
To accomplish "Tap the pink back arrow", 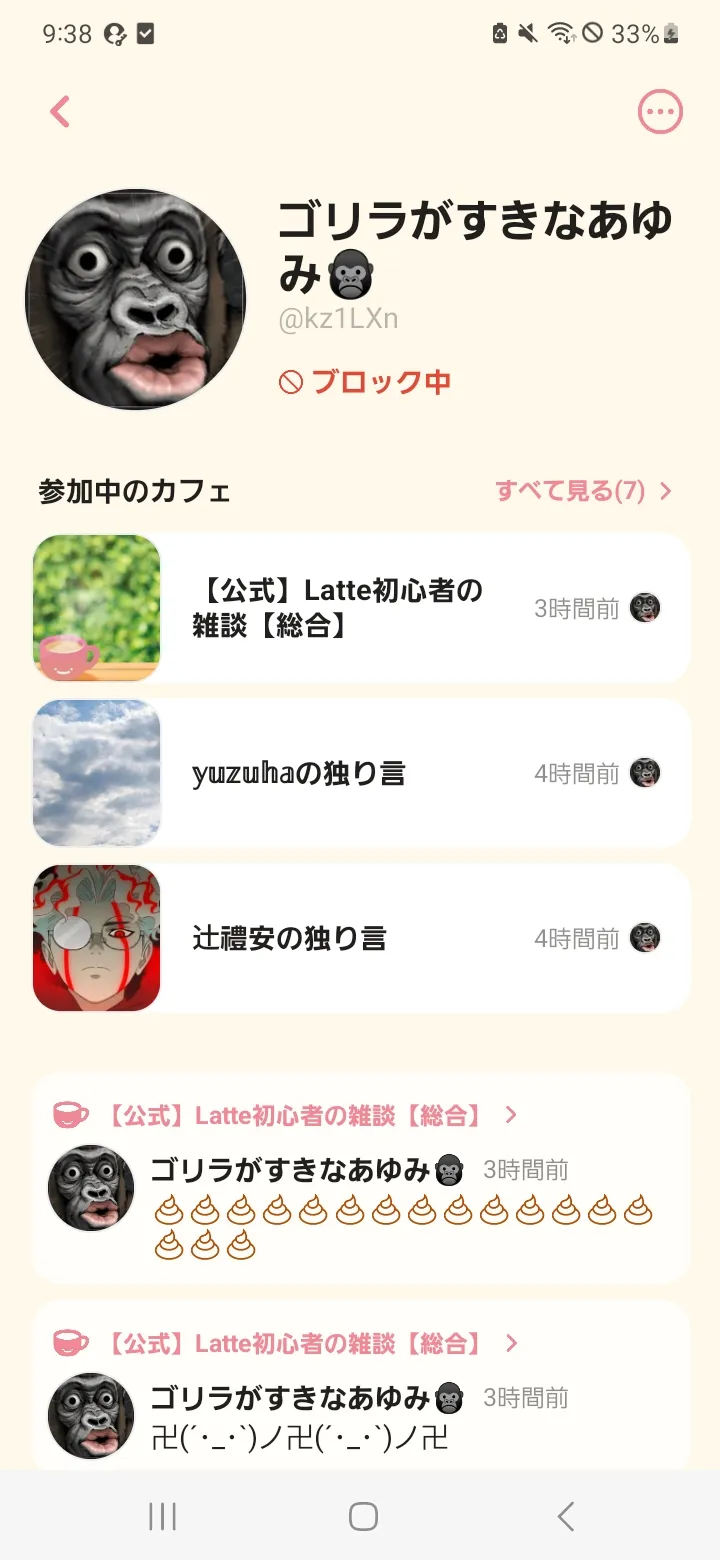I will point(60,112).
